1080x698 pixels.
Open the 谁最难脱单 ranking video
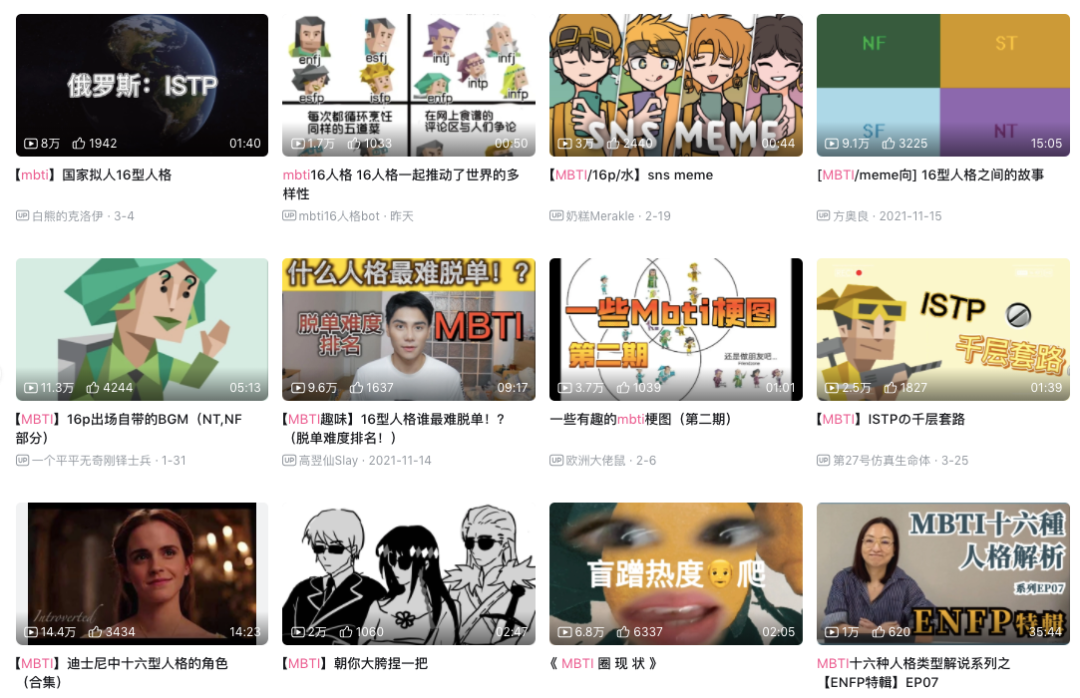click(x=408, y=329)
